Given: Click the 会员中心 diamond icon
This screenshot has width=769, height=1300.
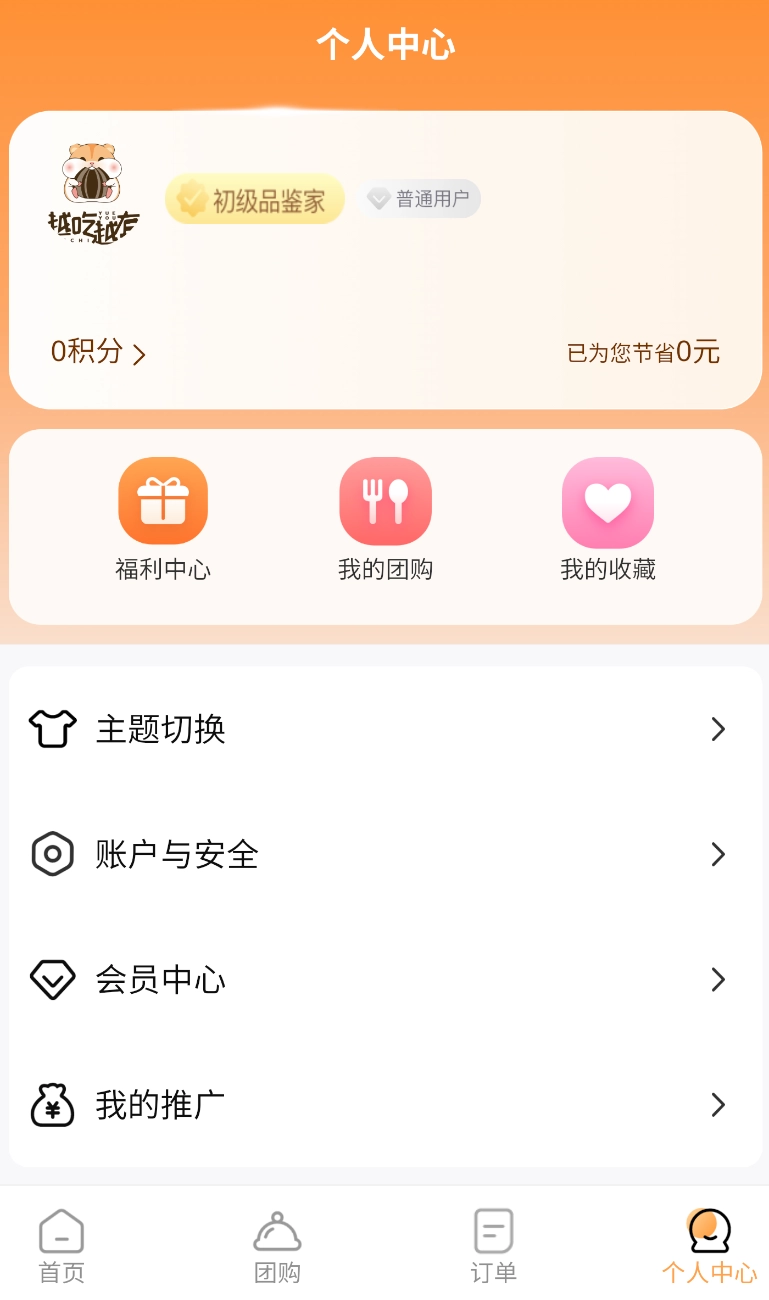Looking at the screenshot, I should (x=52, y=979).
